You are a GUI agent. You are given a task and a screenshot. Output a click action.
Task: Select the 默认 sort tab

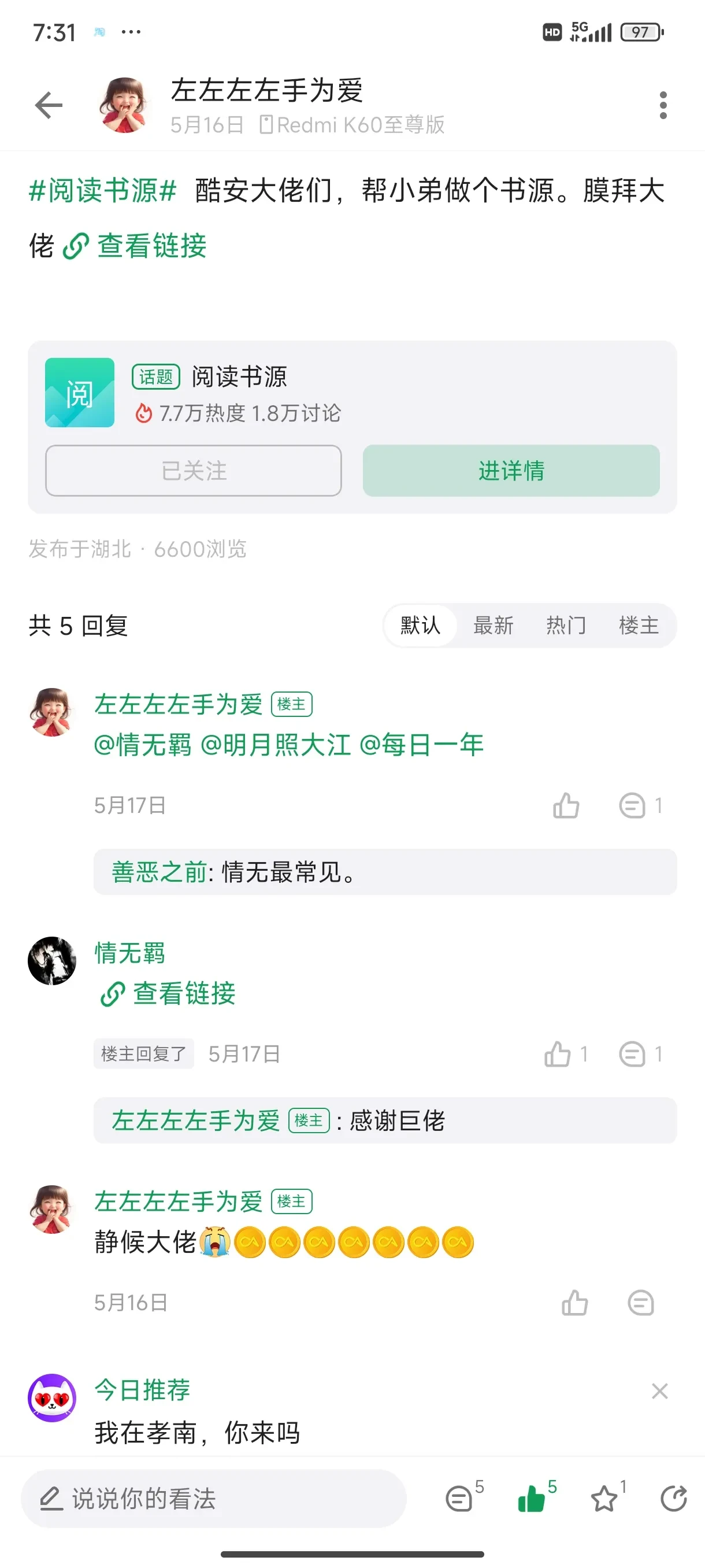[420, 625]
